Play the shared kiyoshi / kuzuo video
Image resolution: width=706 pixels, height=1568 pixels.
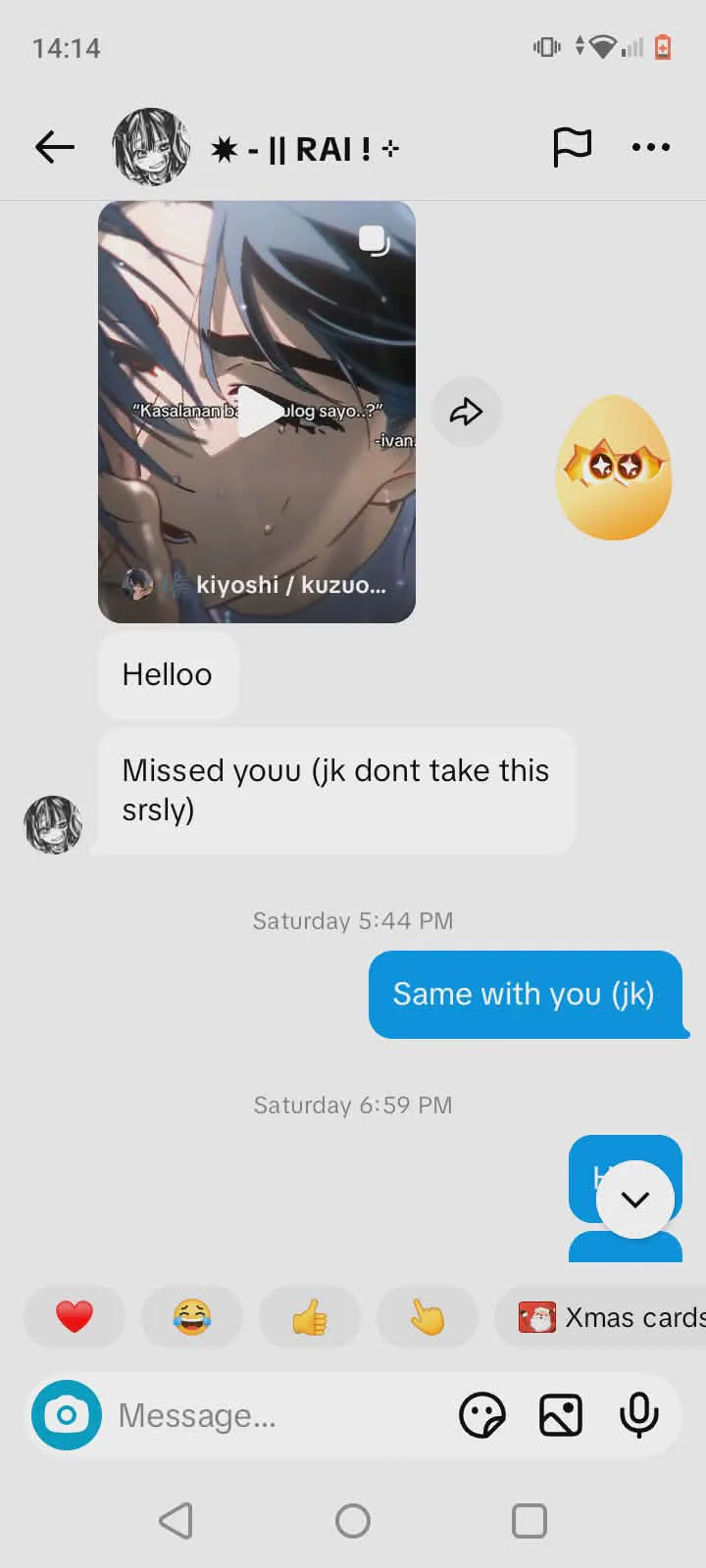257,412
